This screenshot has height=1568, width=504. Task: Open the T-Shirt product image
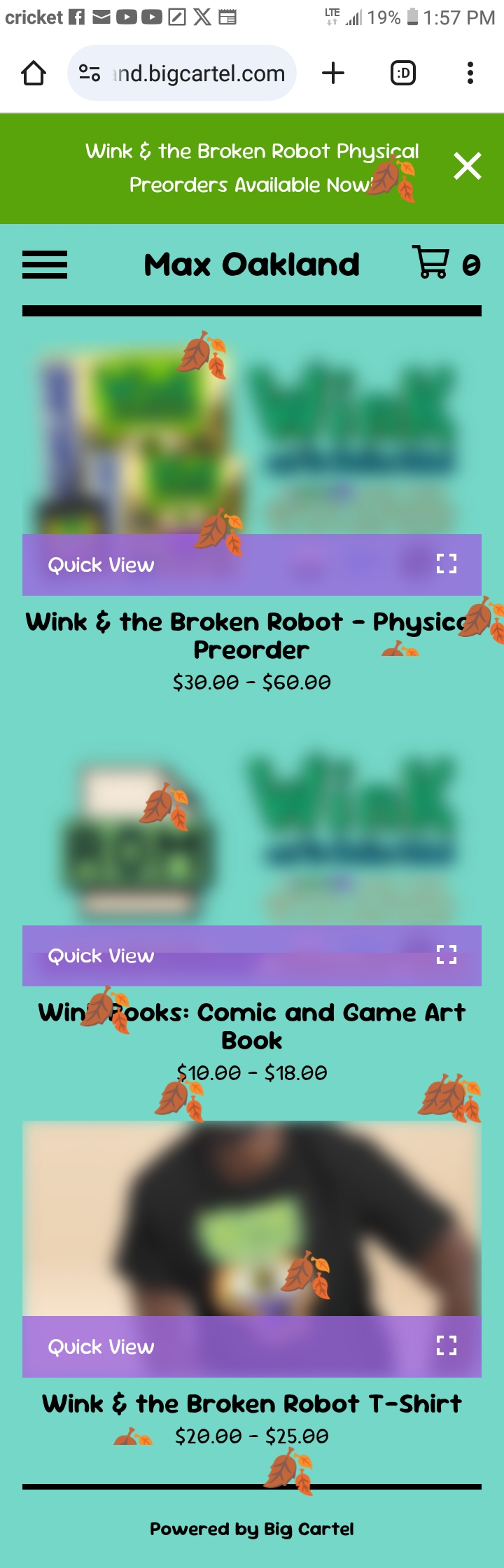(251, 1218)
